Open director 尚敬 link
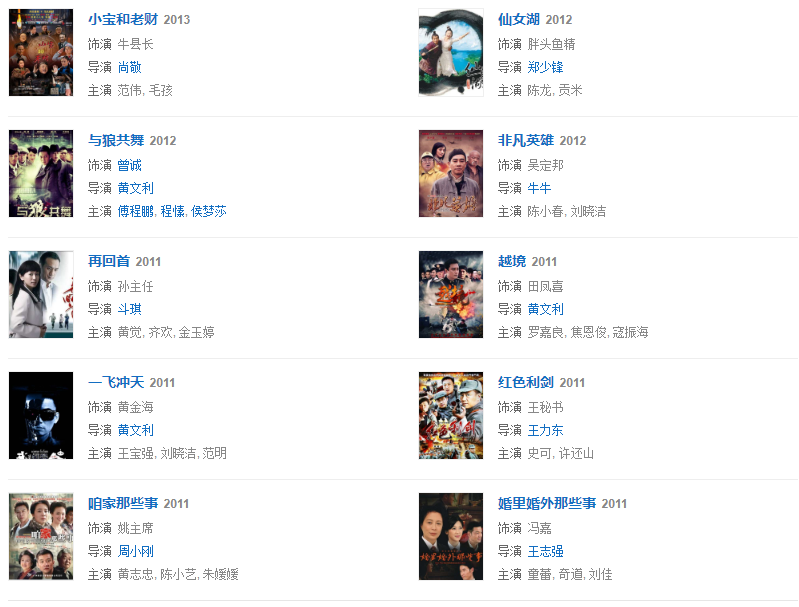Viewport: 799px width, 607px height. [x=129, y=67]
